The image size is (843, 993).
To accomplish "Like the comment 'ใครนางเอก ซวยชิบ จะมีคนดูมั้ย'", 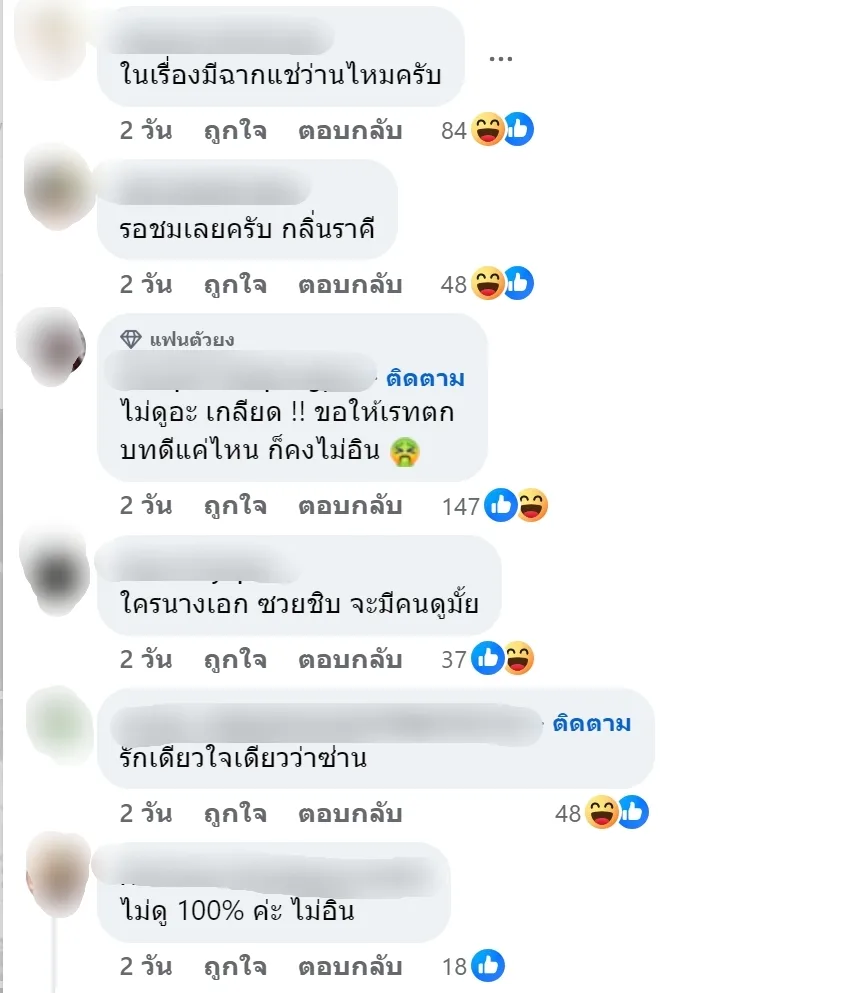I will (235, 659).
